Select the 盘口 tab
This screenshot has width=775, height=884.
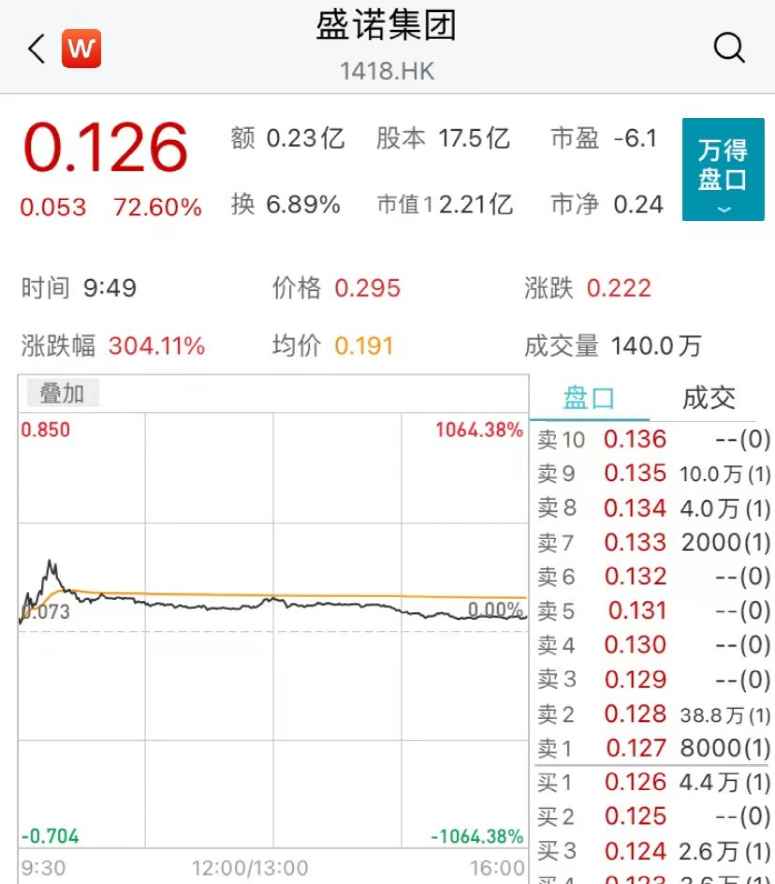point(589,398)
